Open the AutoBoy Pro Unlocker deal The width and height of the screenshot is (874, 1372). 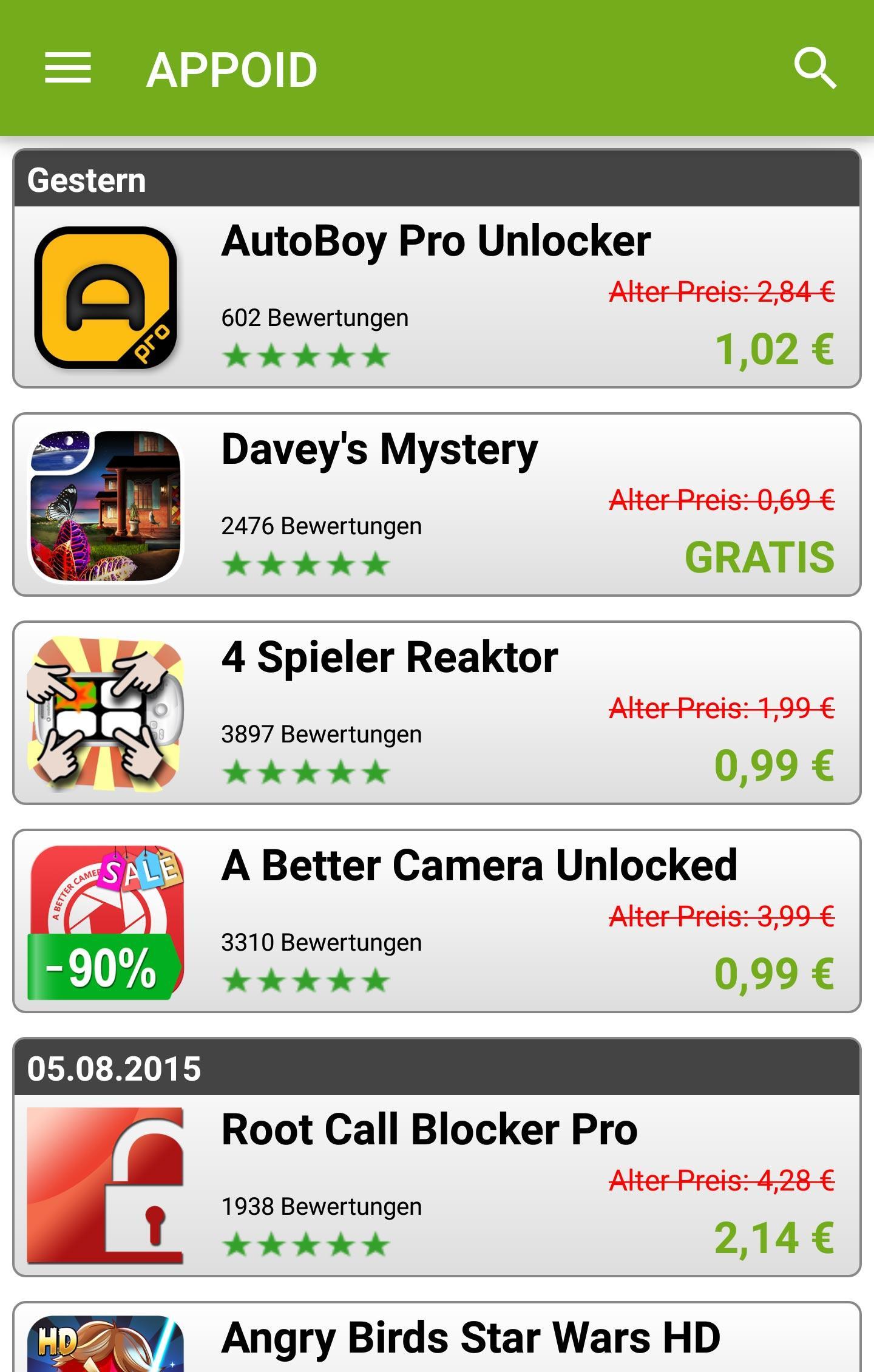click(x=436, y=296)
